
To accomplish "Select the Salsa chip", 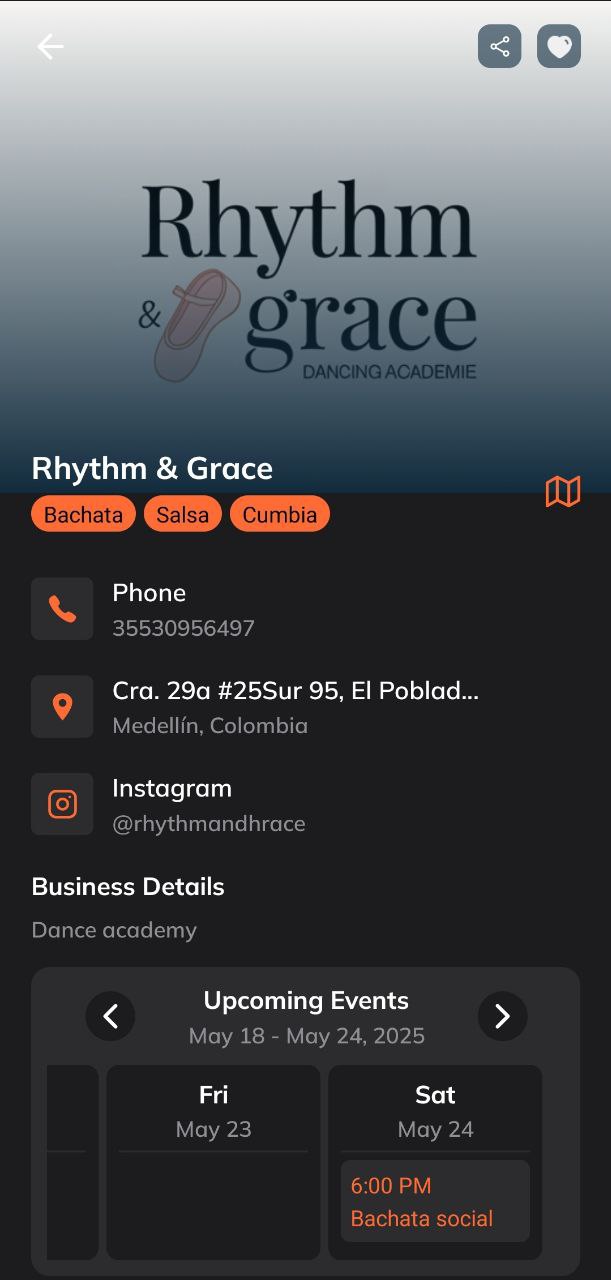I will 182,515.
